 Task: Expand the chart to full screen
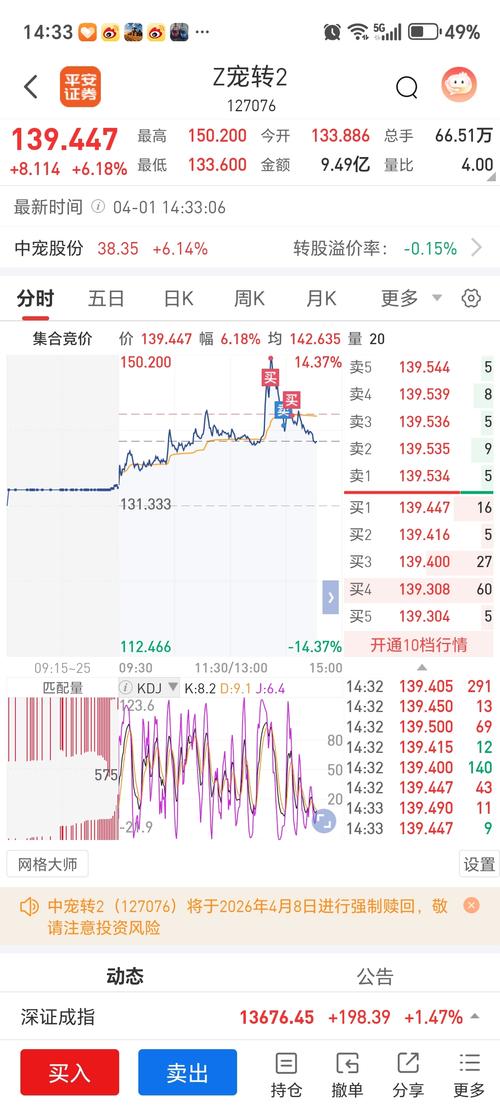pyautogui.click(x=324, y=820)
